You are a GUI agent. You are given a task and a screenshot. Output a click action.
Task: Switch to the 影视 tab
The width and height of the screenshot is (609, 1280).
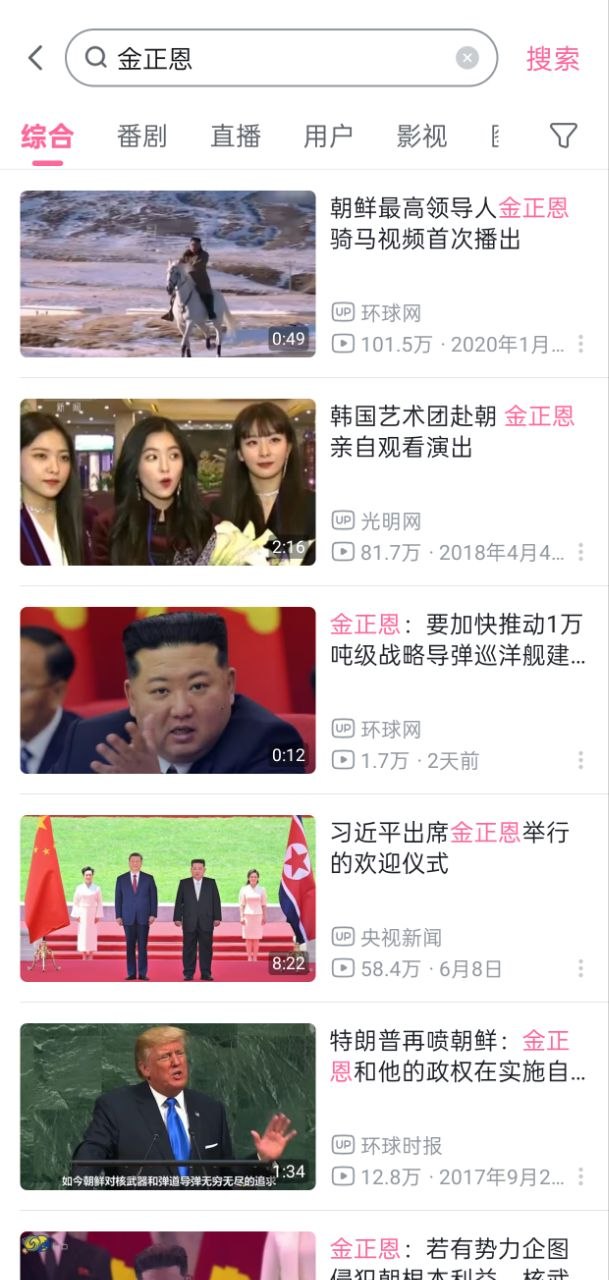[x=422, y=136]
